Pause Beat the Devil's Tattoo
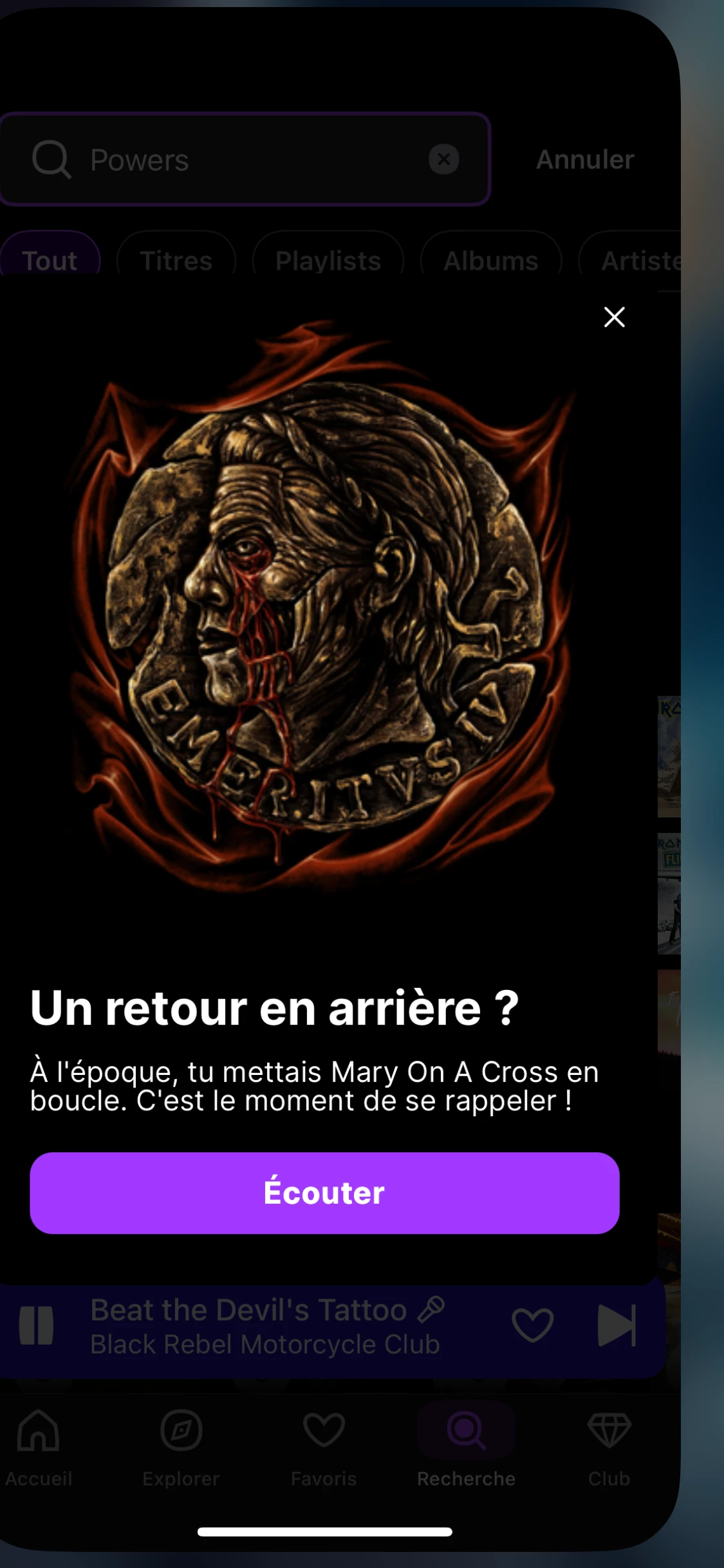The height and width of the screenshot is (1568, 724). 37,1325
